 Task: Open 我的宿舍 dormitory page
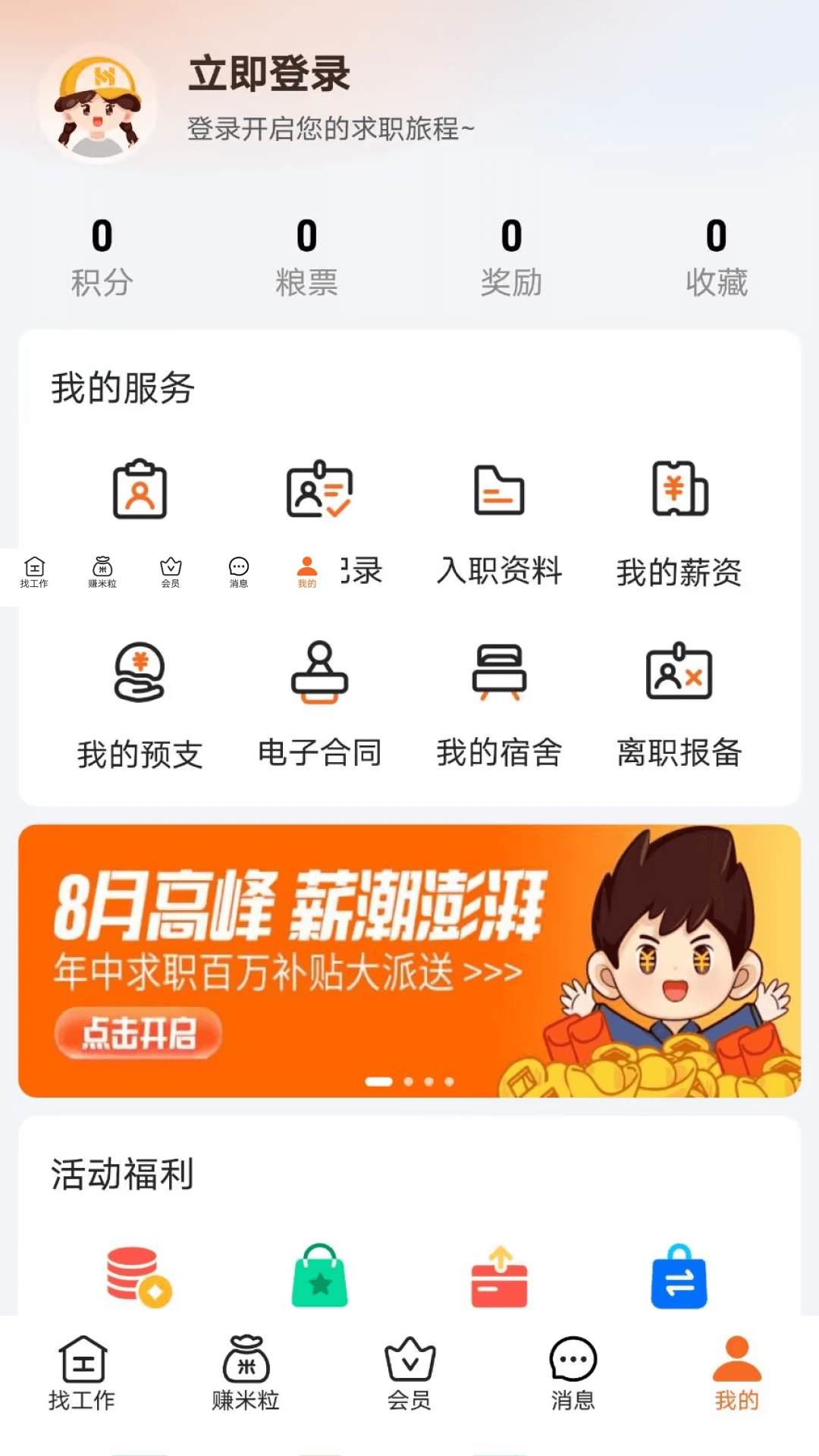click(499, 705)
